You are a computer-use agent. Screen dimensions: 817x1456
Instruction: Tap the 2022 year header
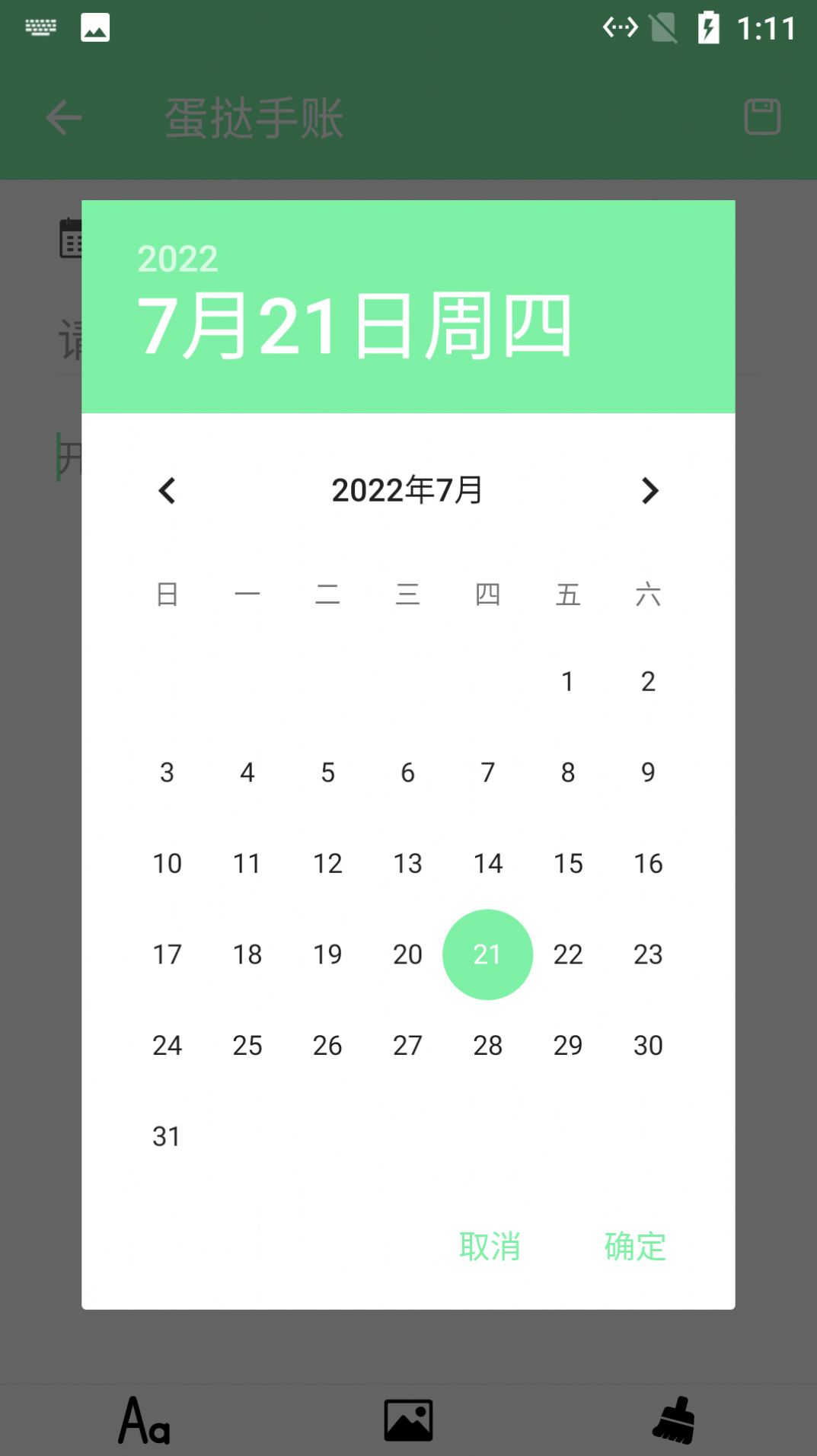(x=177, y=259)
